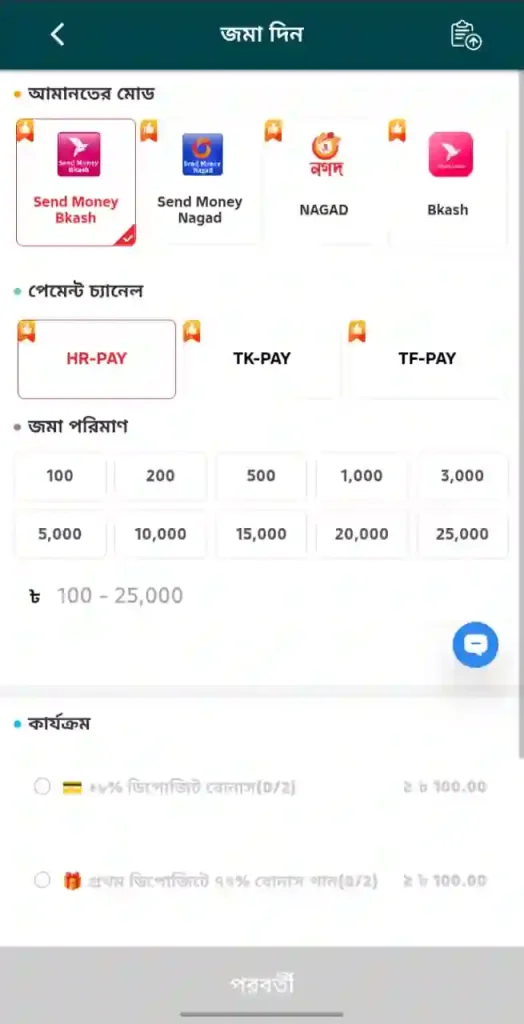The image size is (524, 1024).
Task: Open the deposit records clipboard icon
Action: click(x=466, y=35)
